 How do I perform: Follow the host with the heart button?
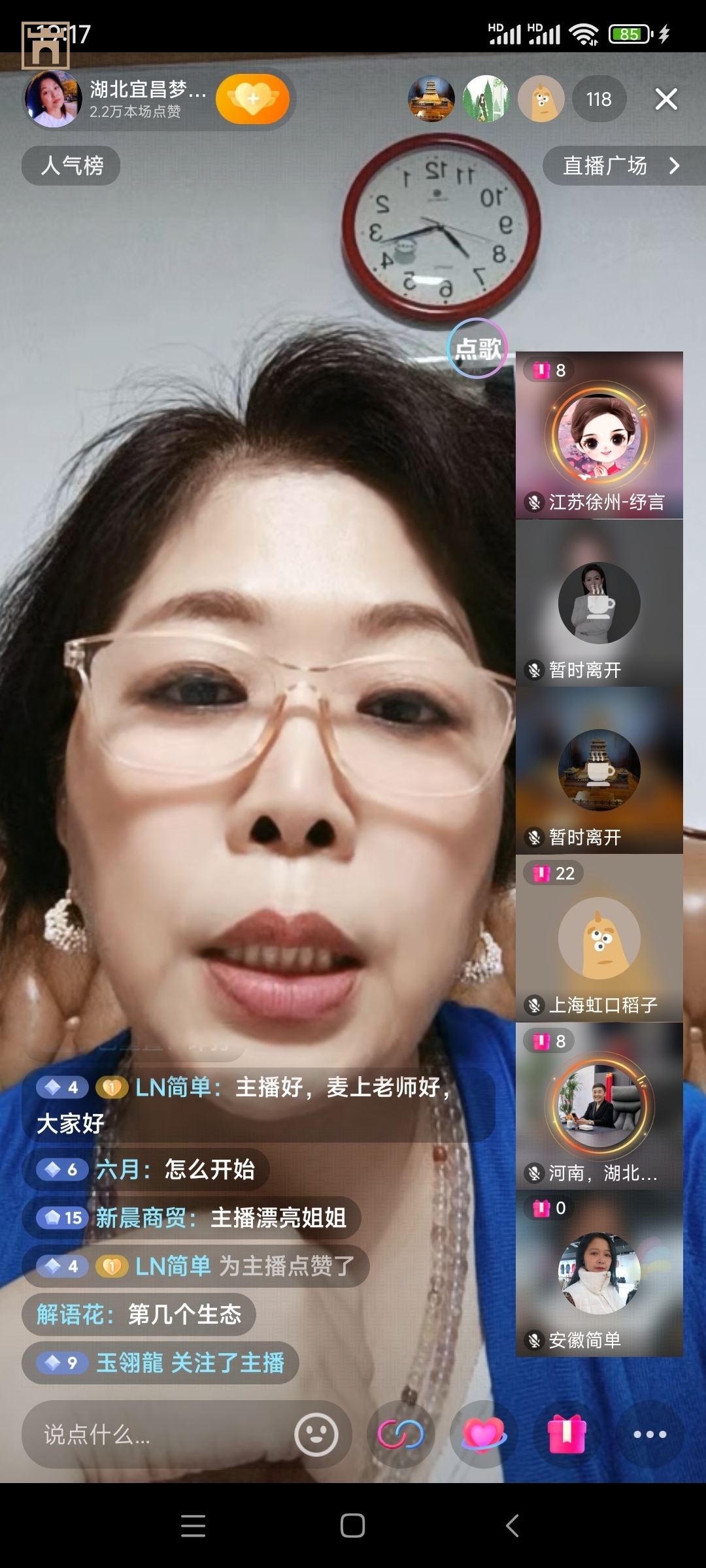[252, 99]
